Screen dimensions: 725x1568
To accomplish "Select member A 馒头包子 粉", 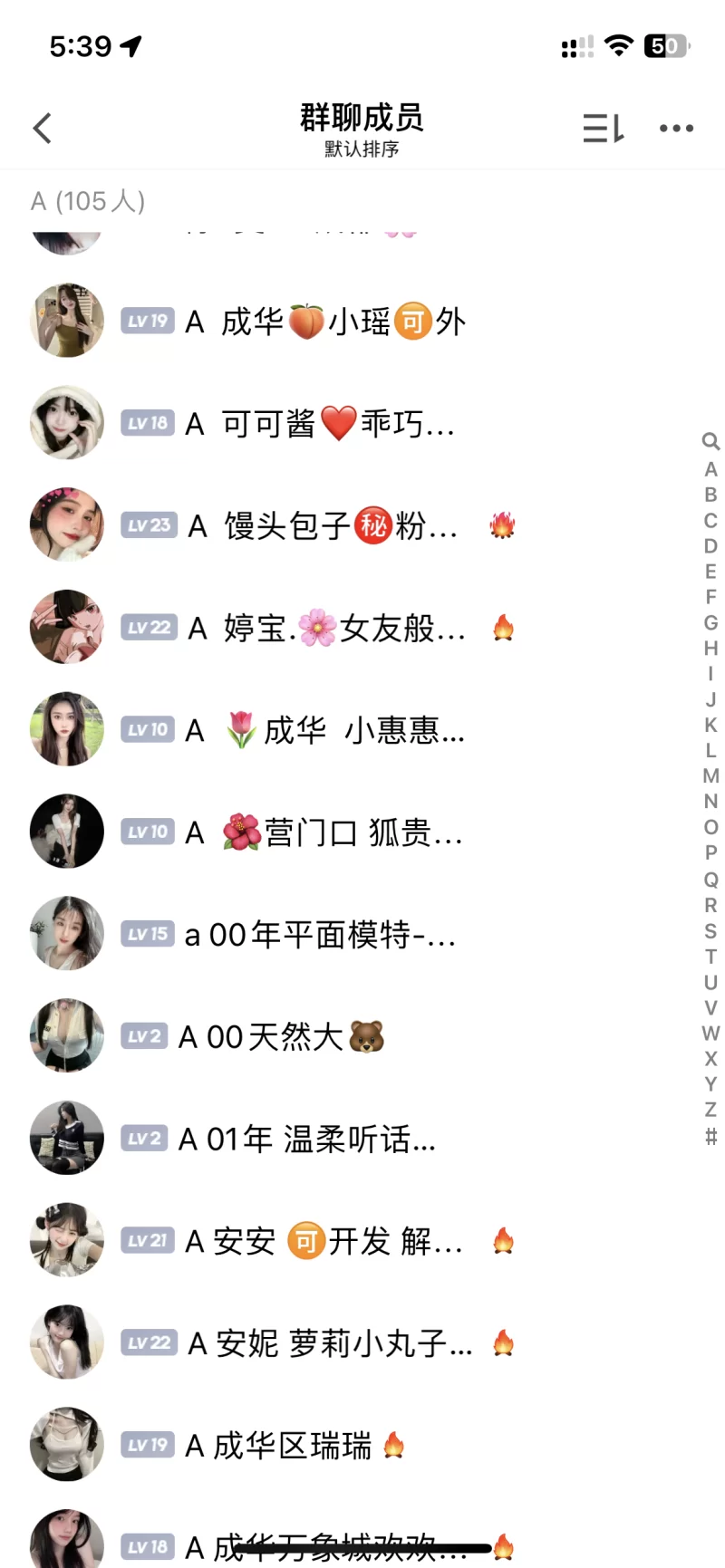I will click(x=326, y=526).
